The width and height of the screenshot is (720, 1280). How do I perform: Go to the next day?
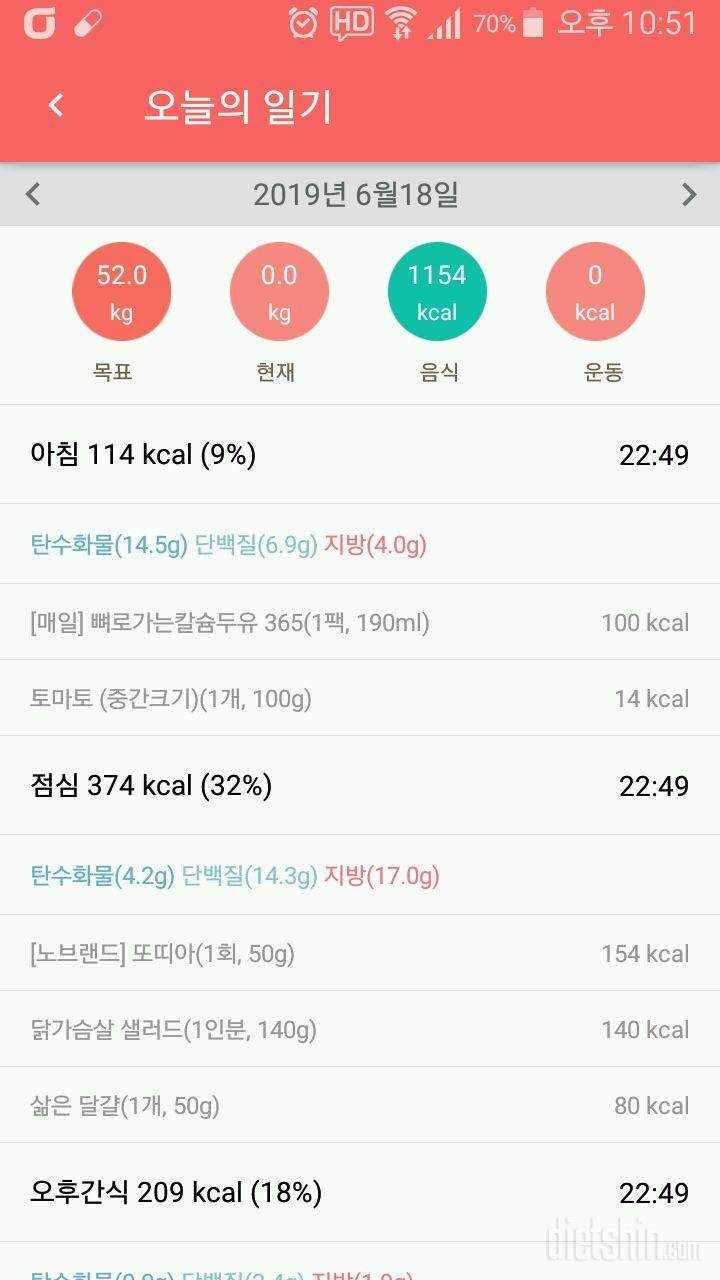click(689, 194)
